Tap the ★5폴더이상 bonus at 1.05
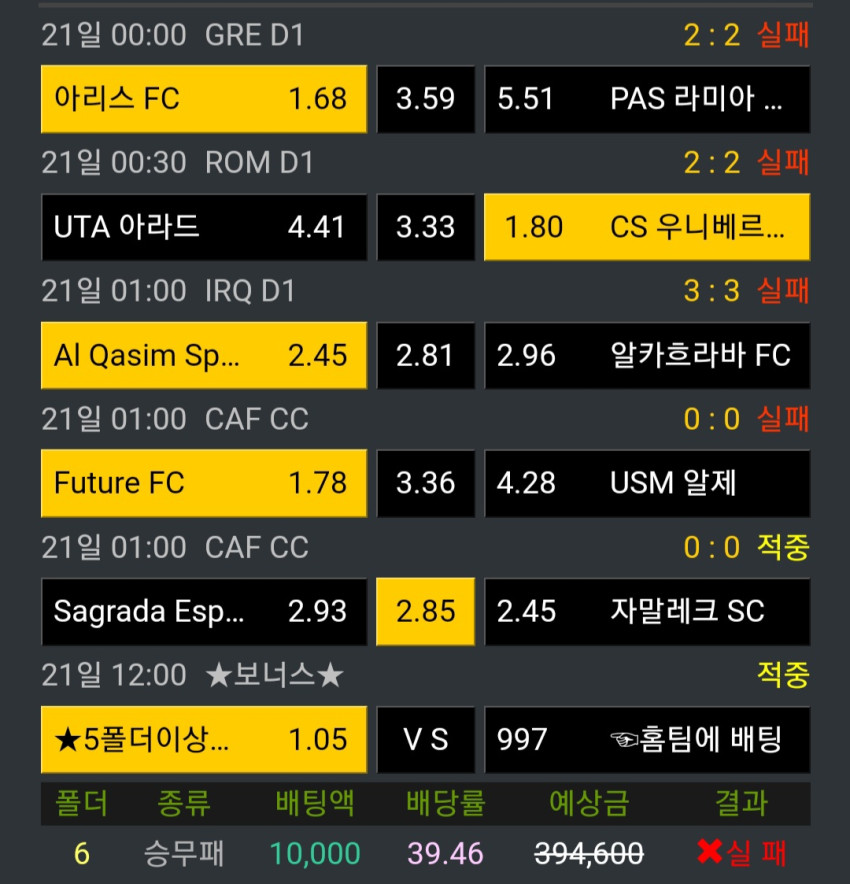The image size is (850, 884). 204,739
